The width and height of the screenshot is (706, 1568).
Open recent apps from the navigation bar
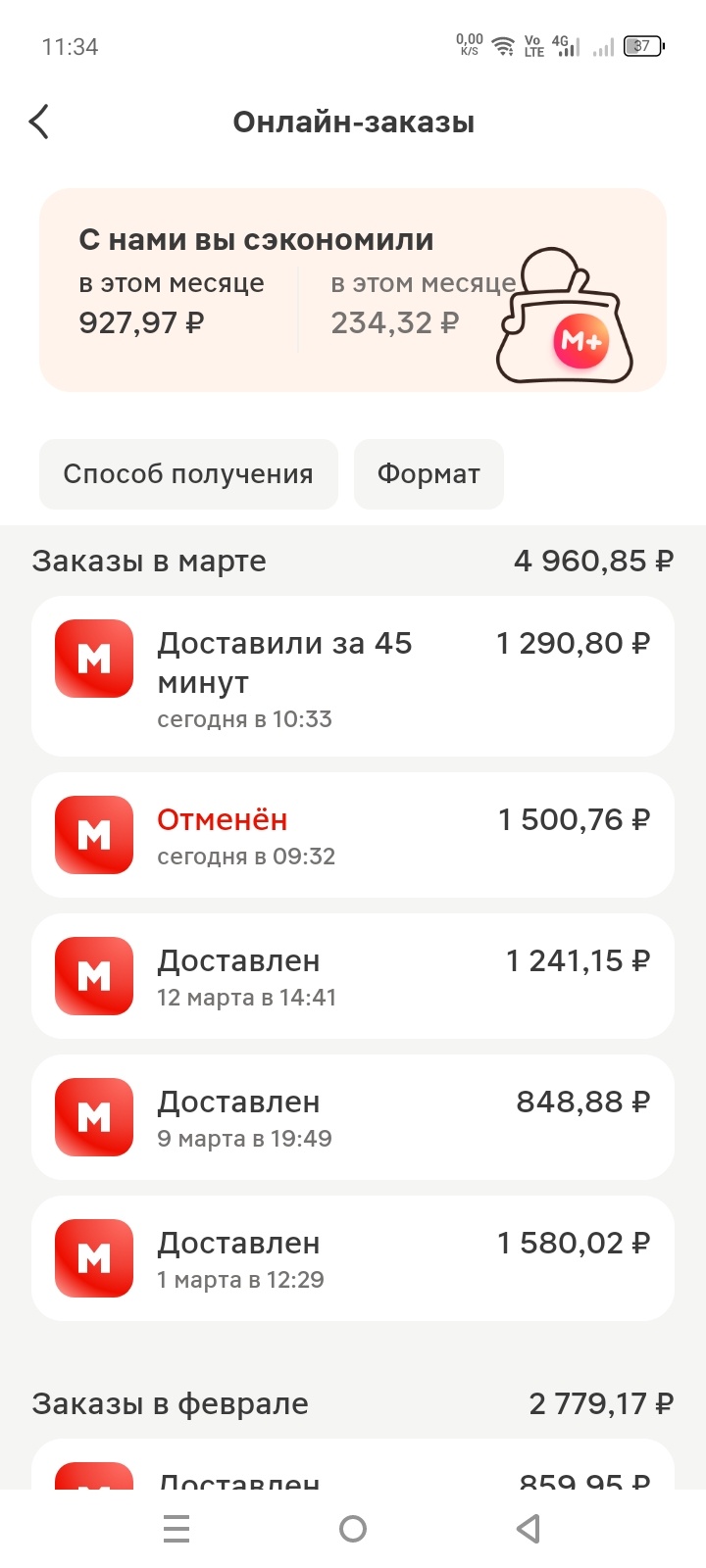click(176, 1529)
